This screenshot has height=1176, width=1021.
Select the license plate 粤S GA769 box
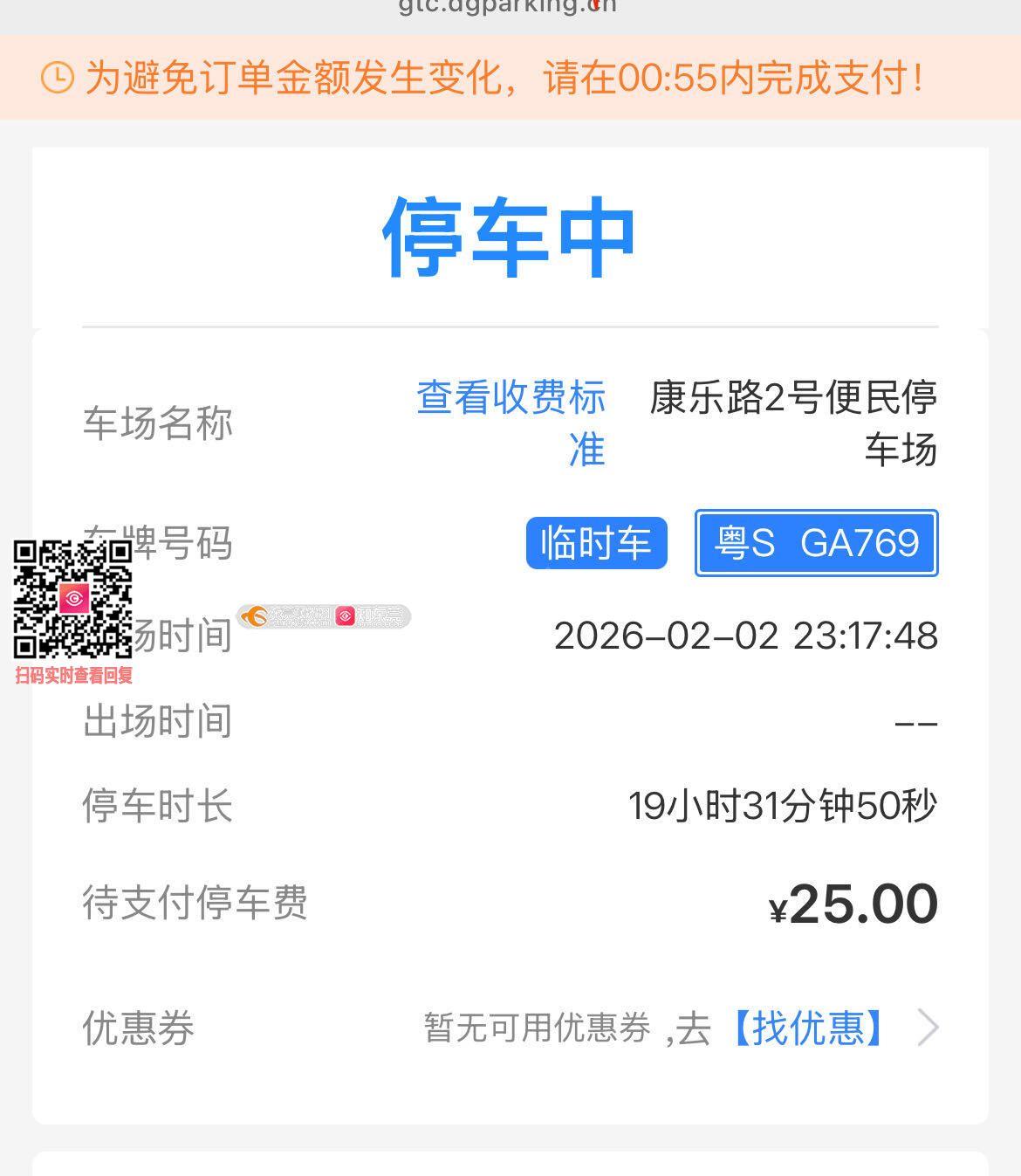coord(816,543)
